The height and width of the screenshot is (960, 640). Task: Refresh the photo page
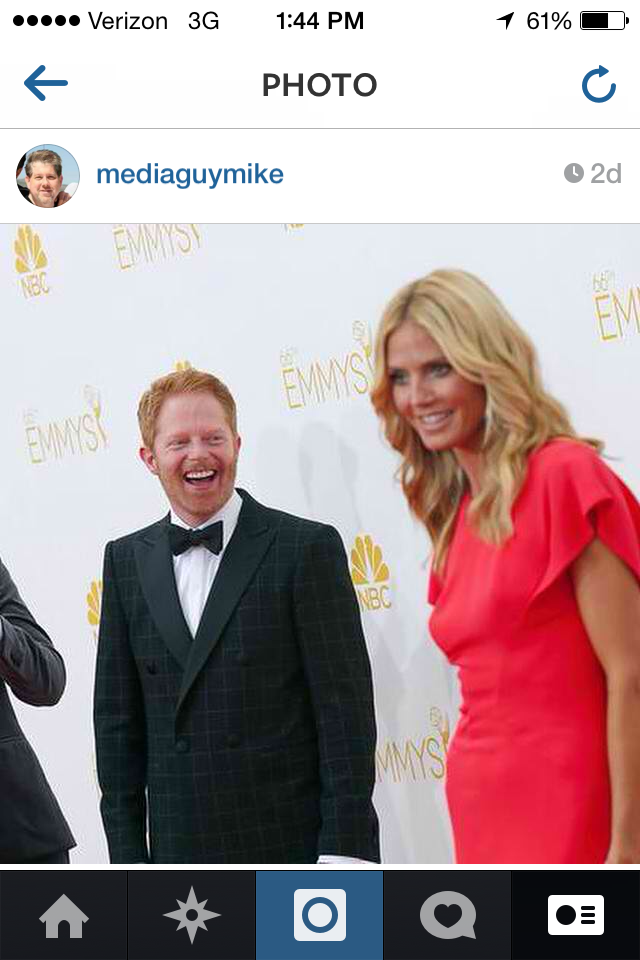point(598,85)
